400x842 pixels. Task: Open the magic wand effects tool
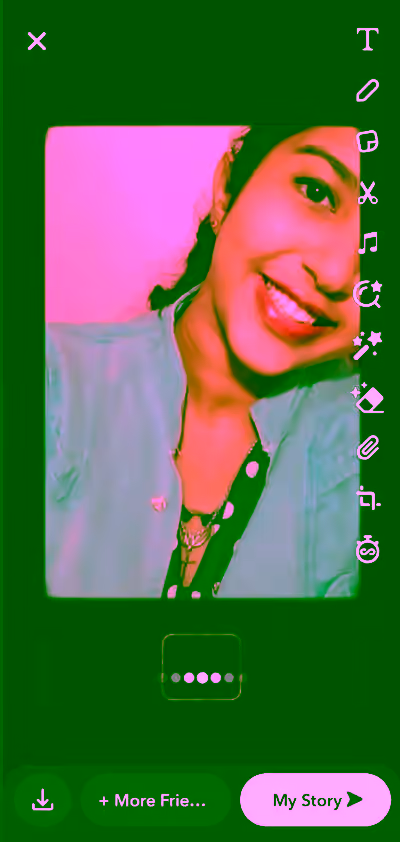pos(367,345)
